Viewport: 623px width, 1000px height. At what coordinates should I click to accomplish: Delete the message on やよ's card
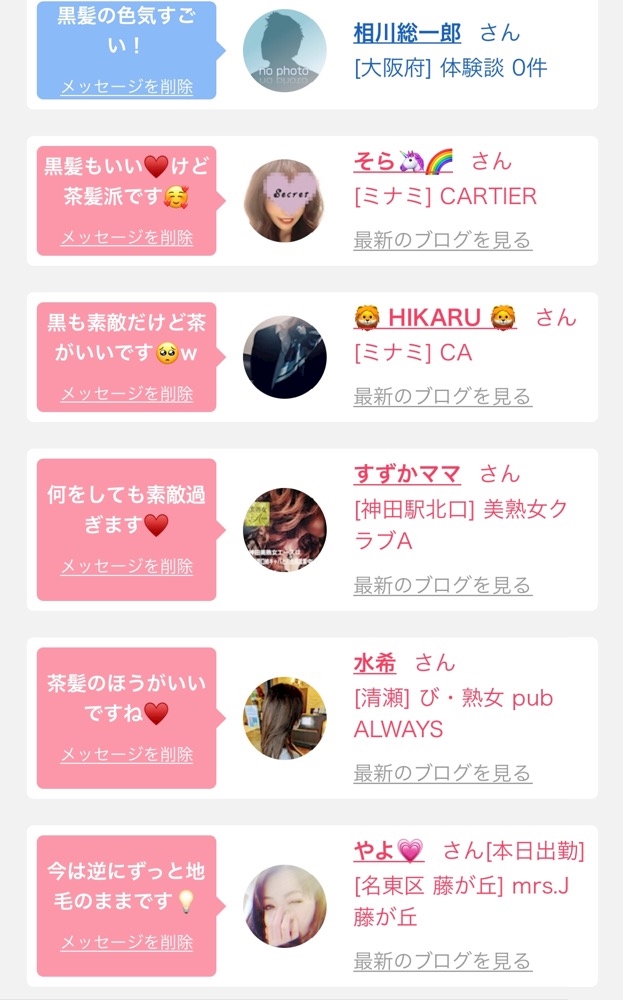pos(126,942)
